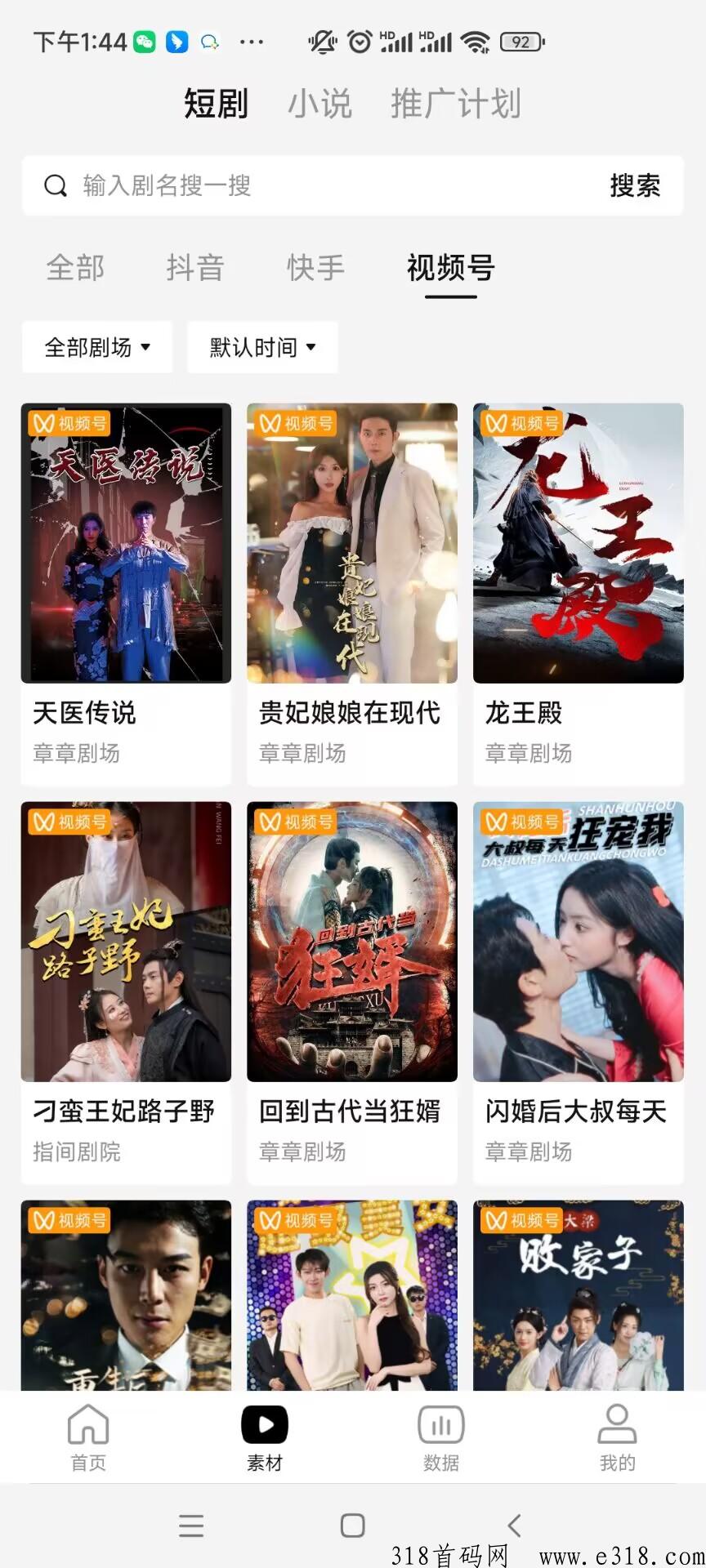Open the 默认时间 sort dropdown
The width and height of the screenshot is (706, 1568).
[x=262, y=347]
